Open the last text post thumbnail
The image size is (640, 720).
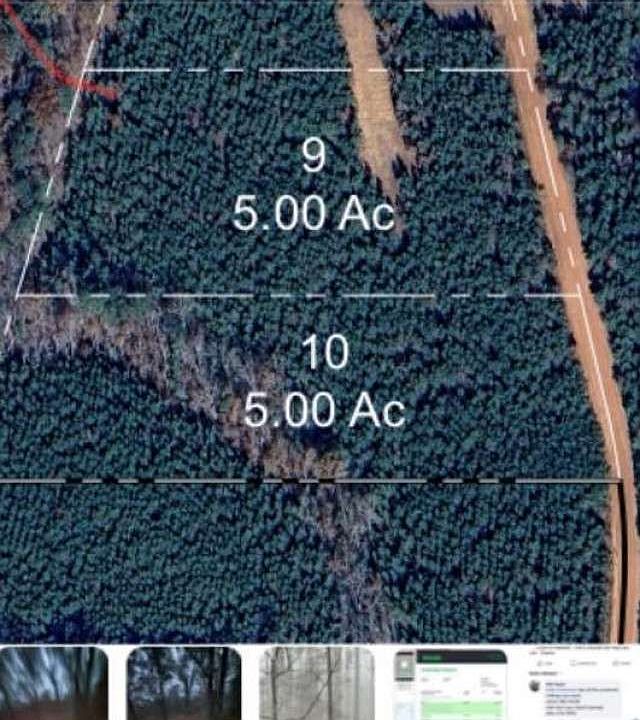(x=577, y=683)
